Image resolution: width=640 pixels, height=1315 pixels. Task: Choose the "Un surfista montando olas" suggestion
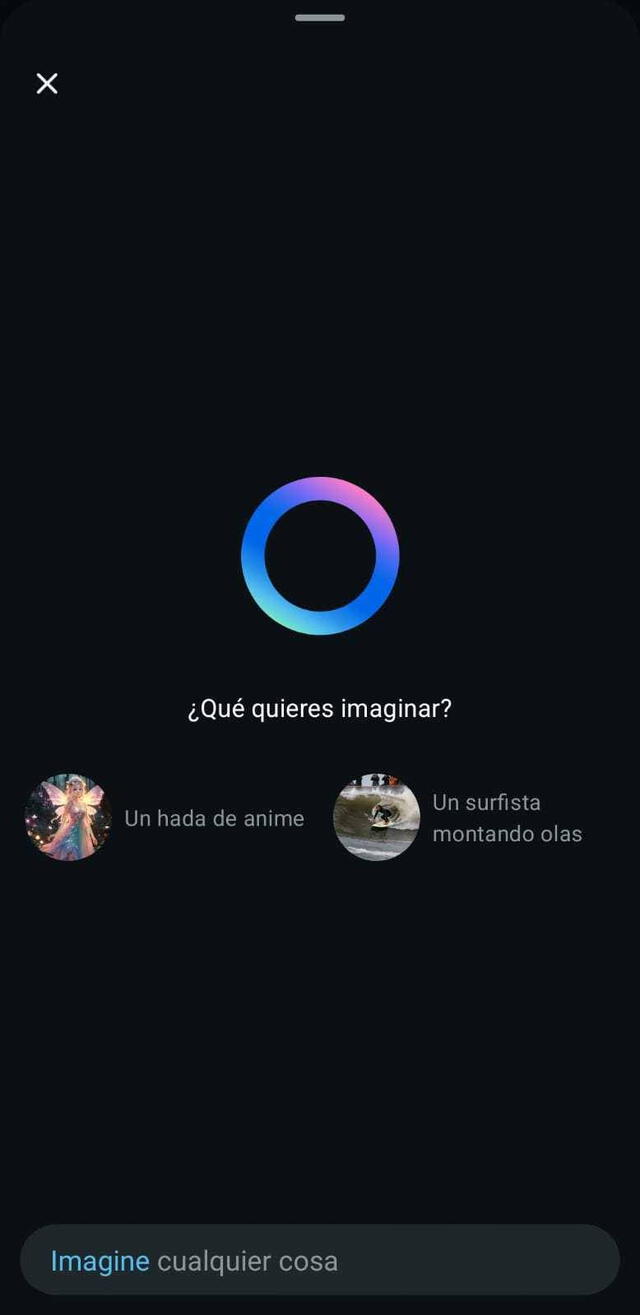click(460, 818)
